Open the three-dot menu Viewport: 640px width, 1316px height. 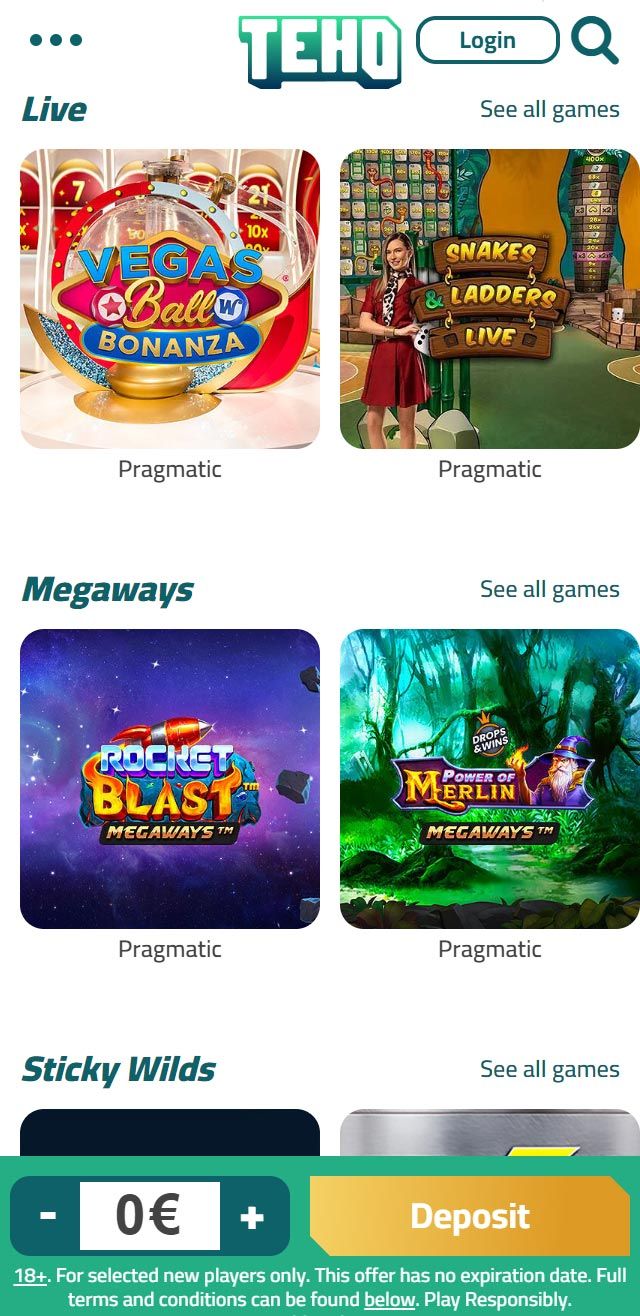(56, 40)
